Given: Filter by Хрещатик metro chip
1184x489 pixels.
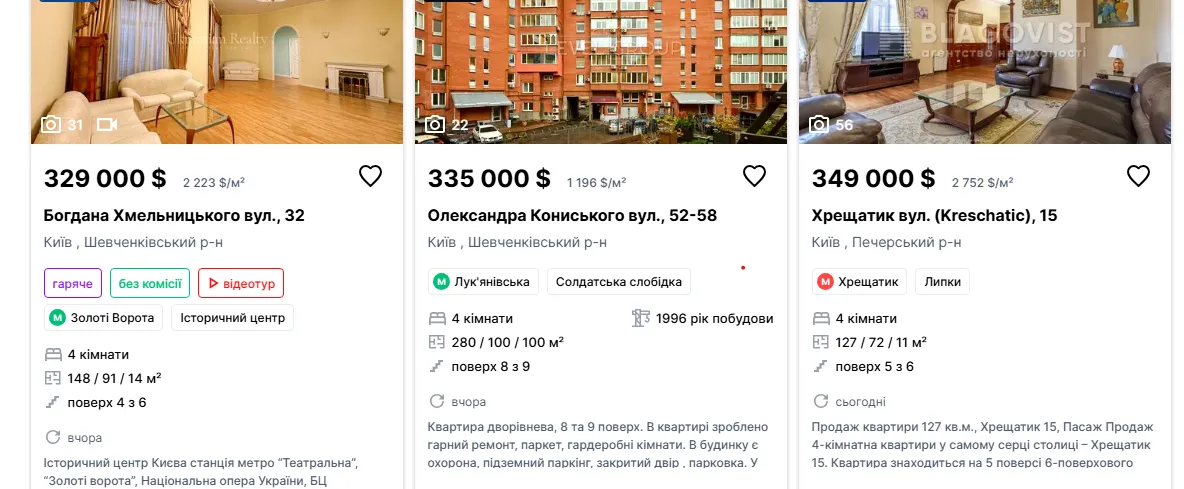Looking at the screenshot, I should (x=858, y=282).
